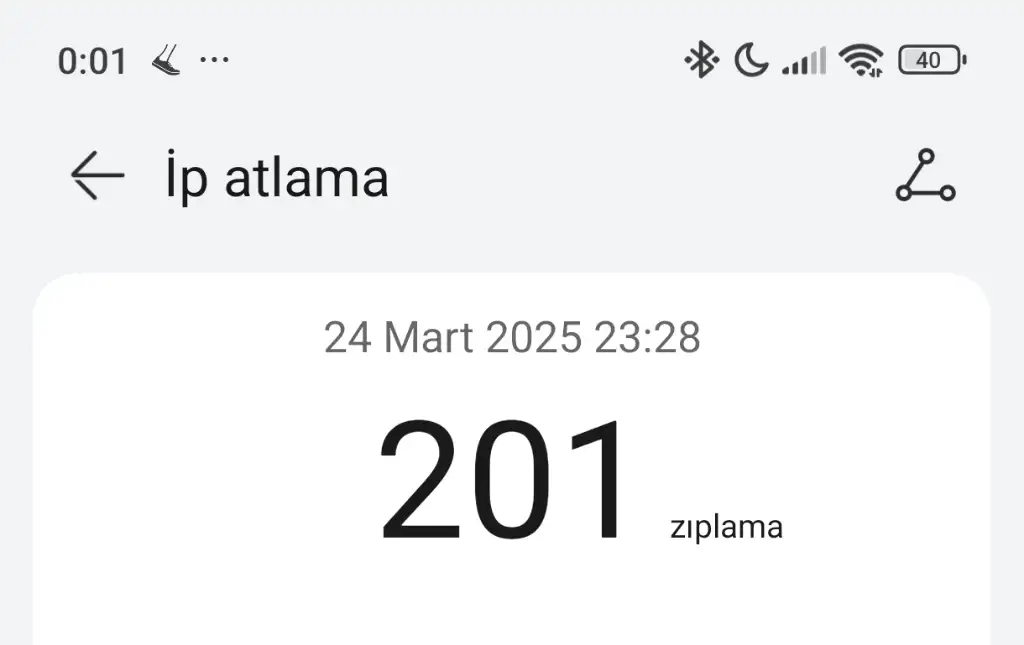The height and width of the screenshot is (645, 1024).
Task: Go back from İp atlama screen
Action: (x=97, y=177)
